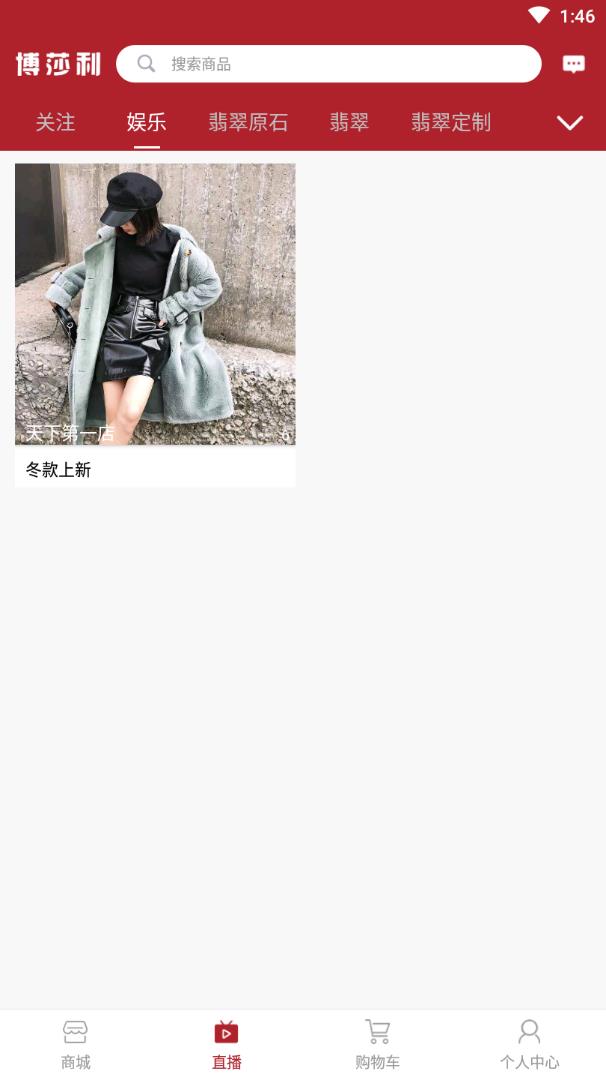
Task: Go to the 商城 tab
Action: (76, 1044)
